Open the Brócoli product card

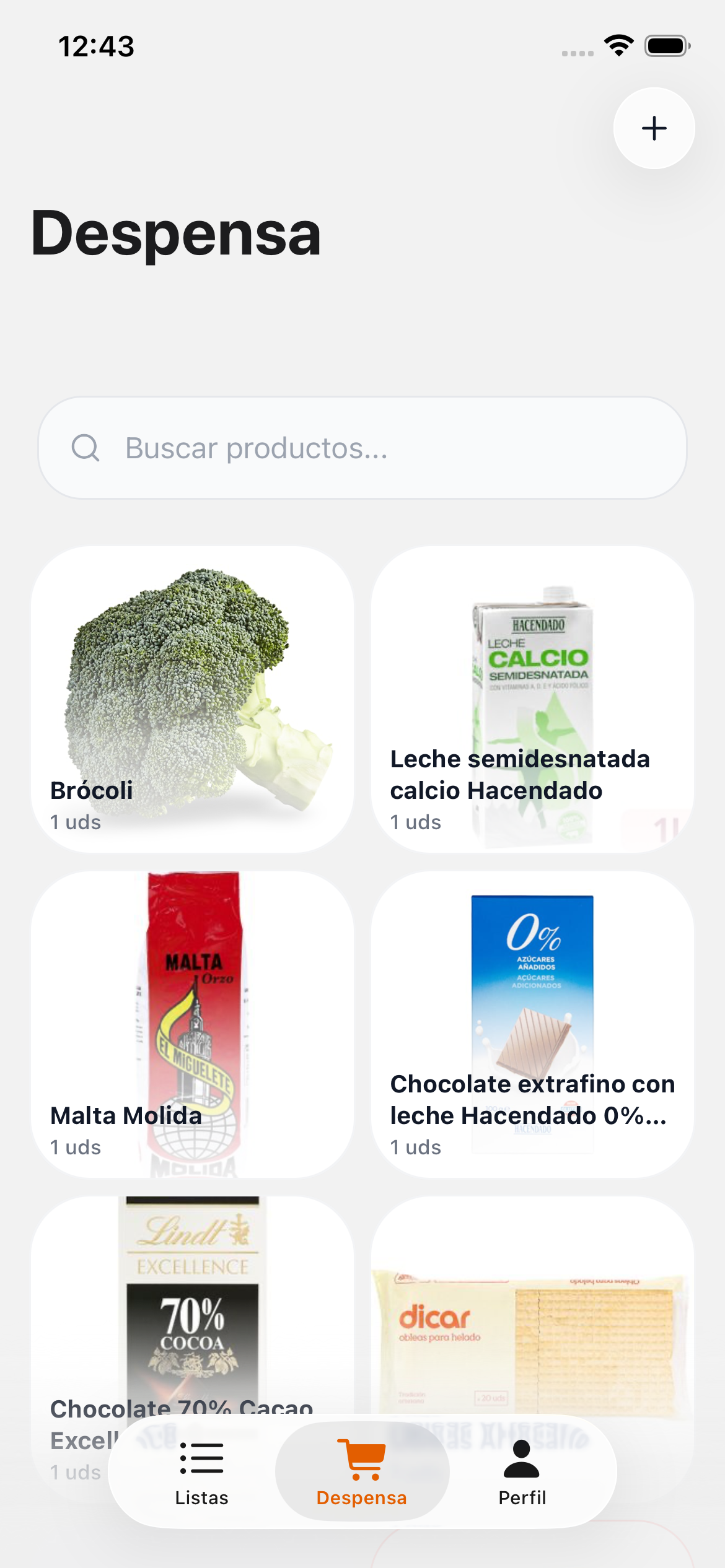point(192,699)
